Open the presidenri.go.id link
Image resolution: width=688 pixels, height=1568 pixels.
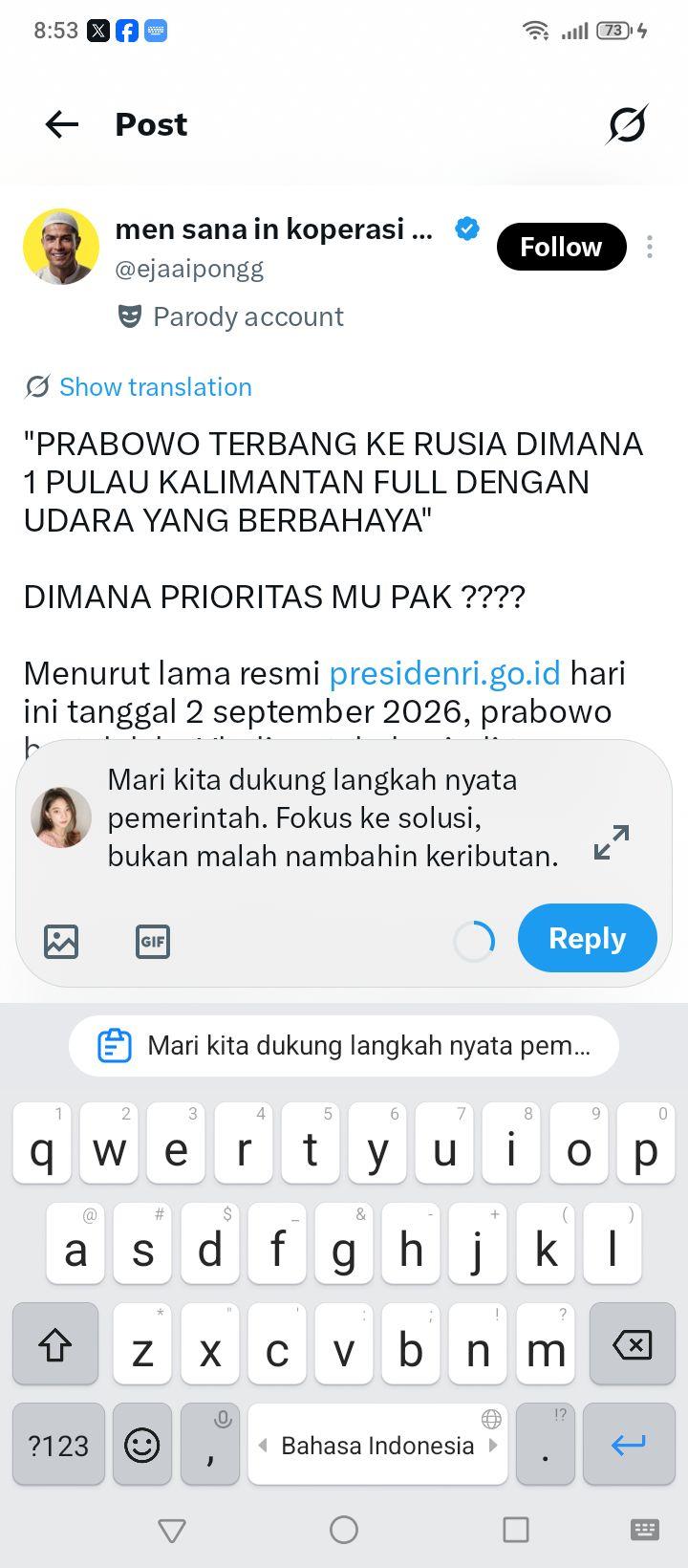pos(444,673)
